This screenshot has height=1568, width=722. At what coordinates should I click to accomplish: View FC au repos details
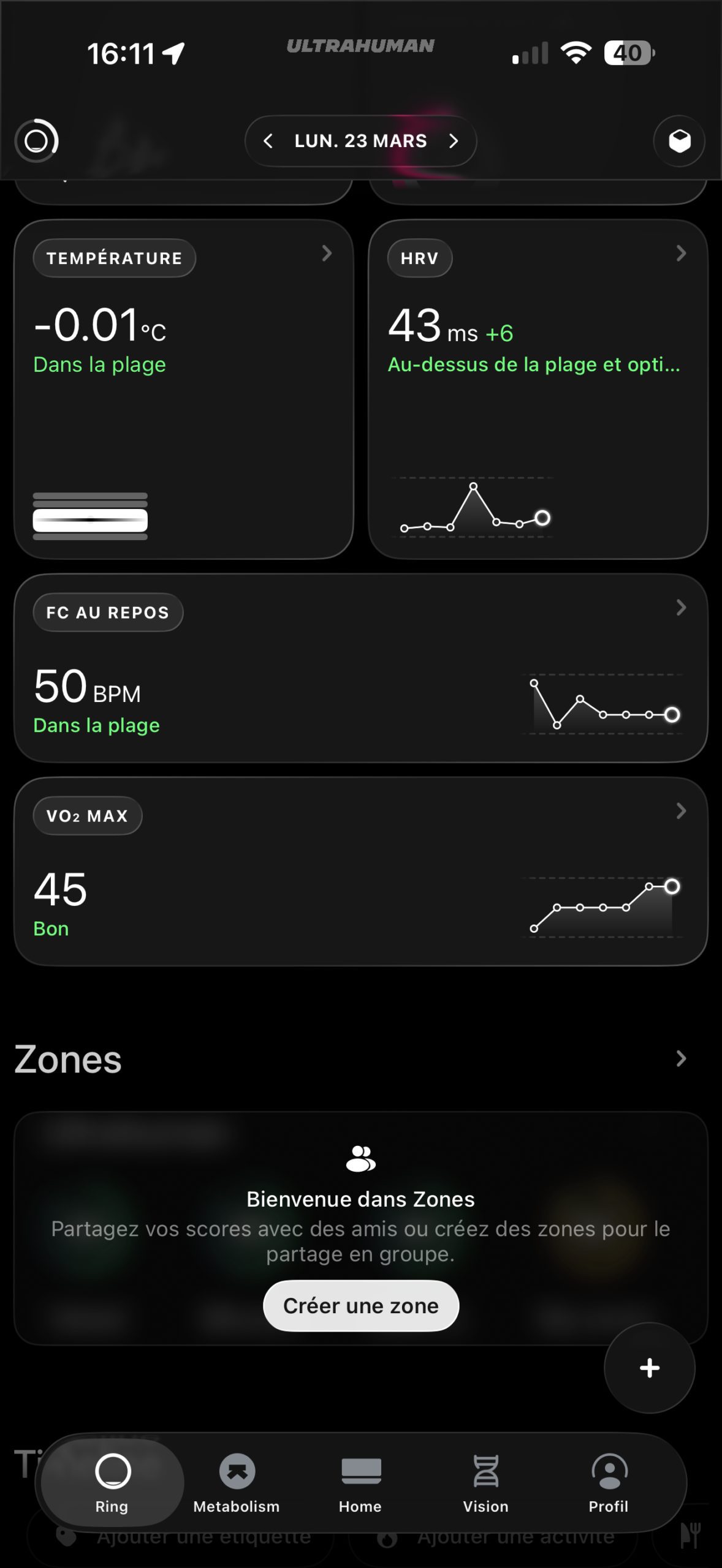click(x=360, y=668)
